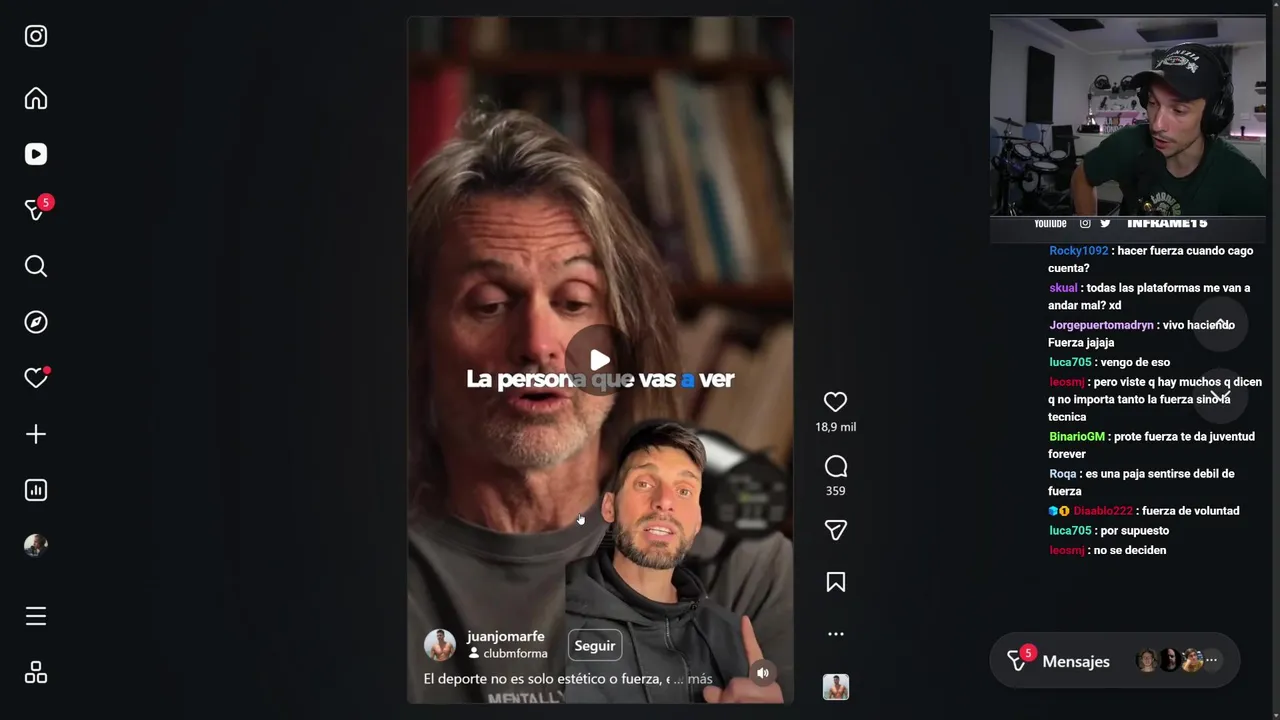Open the dashboard chart icon
Image resolution: width=1280 pixels, height=720 pixels.
(36, 490)
